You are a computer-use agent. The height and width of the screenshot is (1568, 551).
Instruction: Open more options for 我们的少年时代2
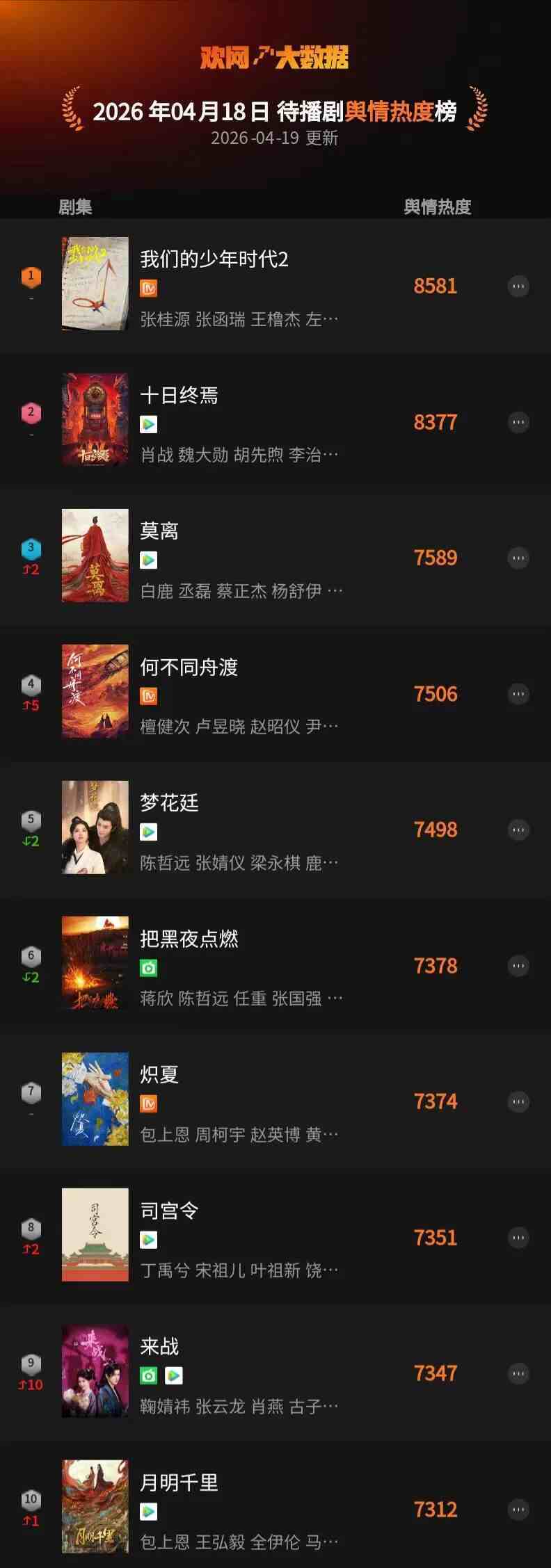(x=518, y=286)
